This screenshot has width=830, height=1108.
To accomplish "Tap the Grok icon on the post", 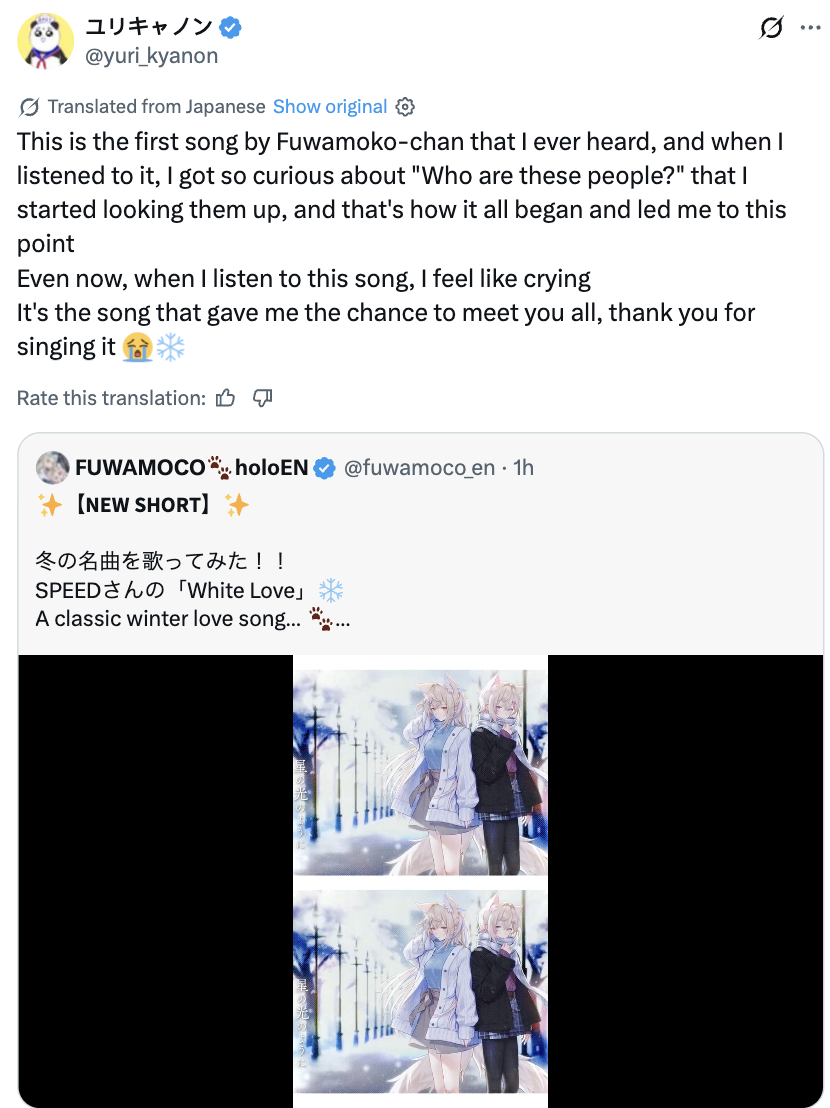I will (x=770, y=28).
